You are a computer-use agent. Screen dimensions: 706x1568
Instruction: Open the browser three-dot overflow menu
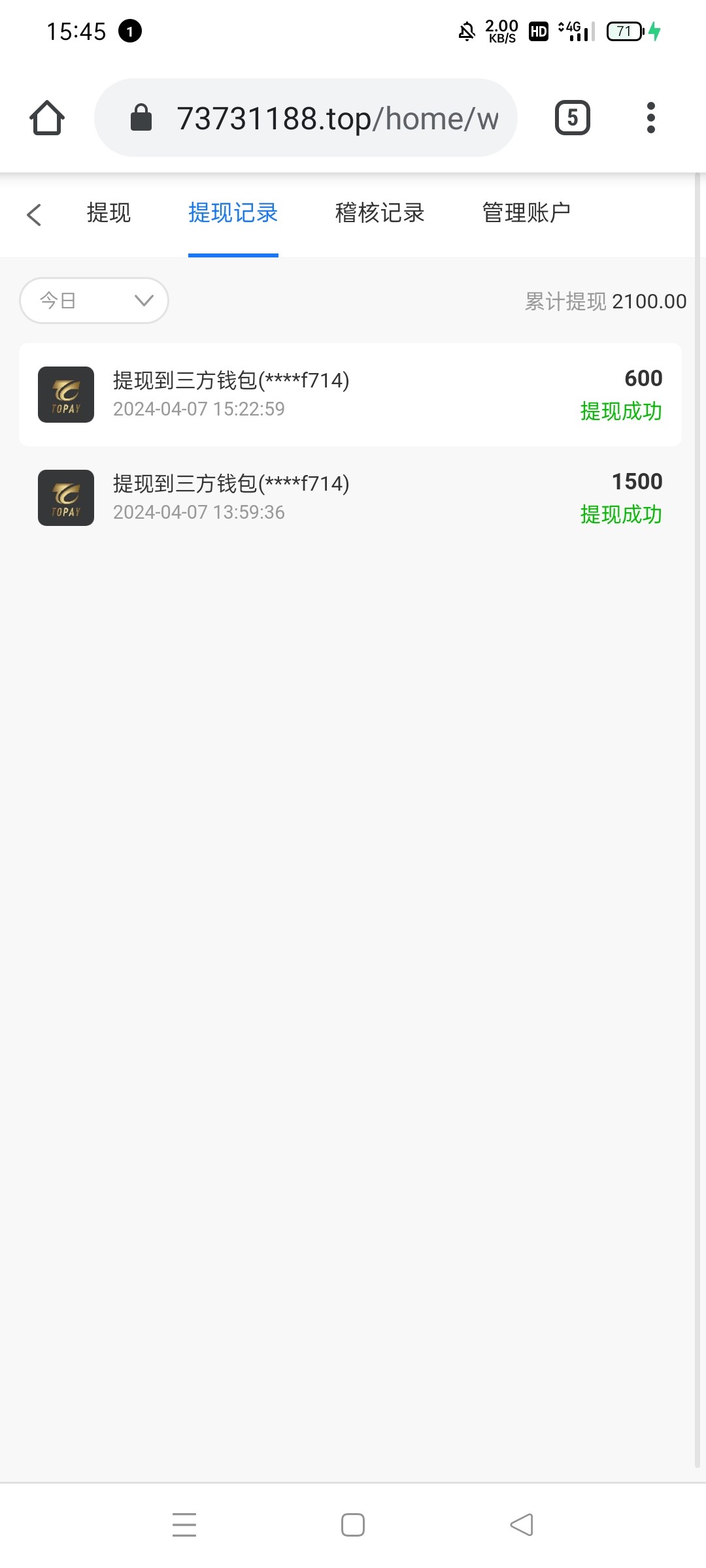coord(650,118)
